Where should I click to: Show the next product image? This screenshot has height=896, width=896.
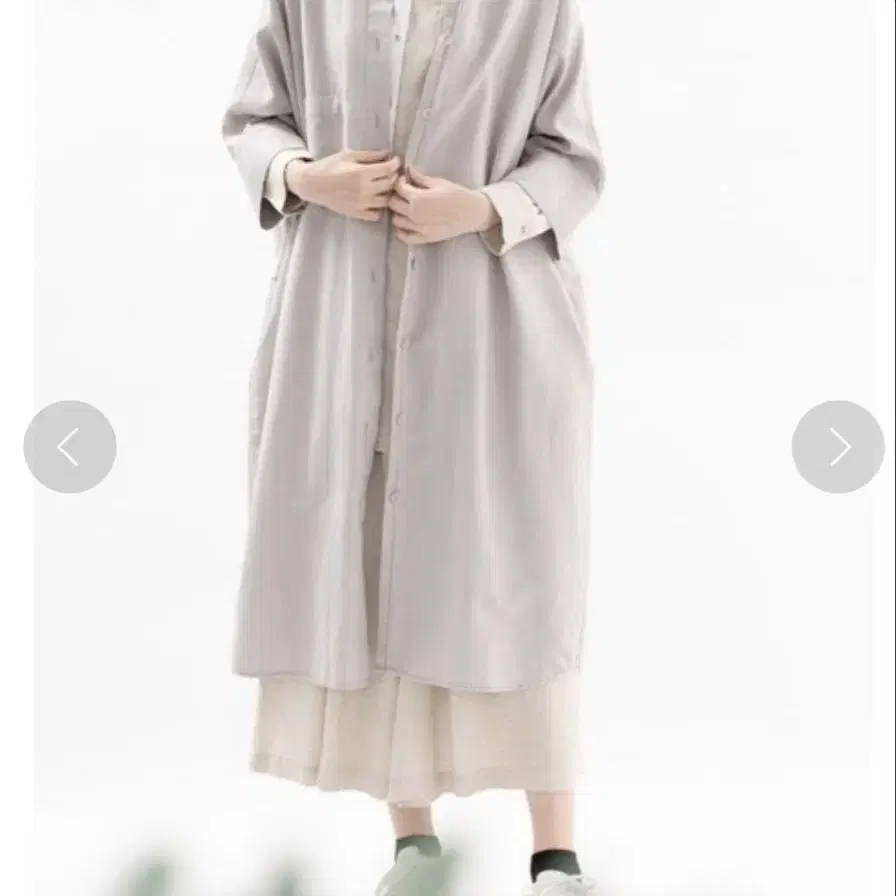coord(838,447)
